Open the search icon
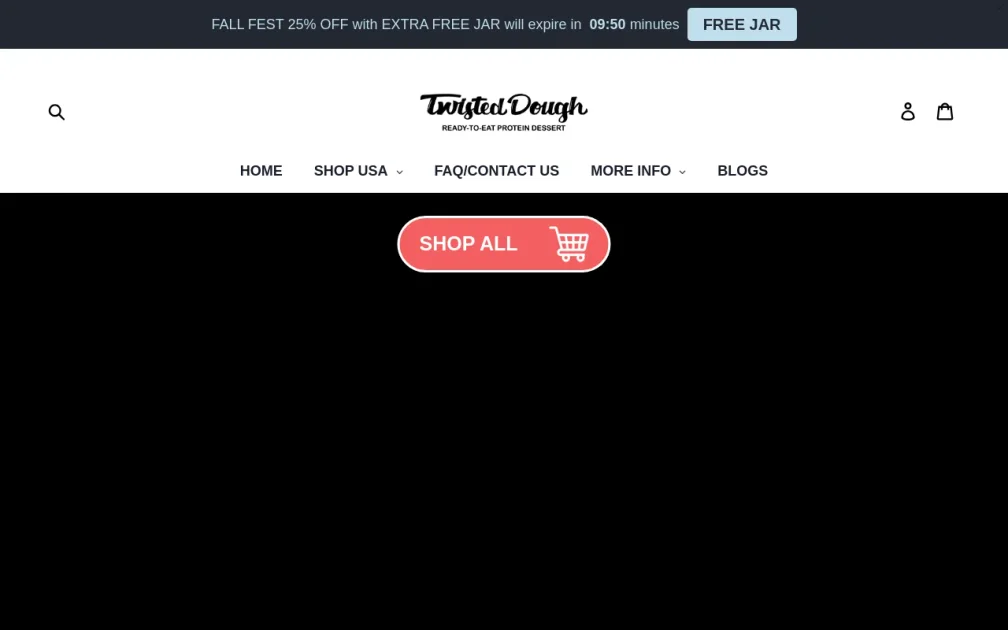The height and width of the screenshot is (630, 1008). pyautogui.click(x=56, y=112)
